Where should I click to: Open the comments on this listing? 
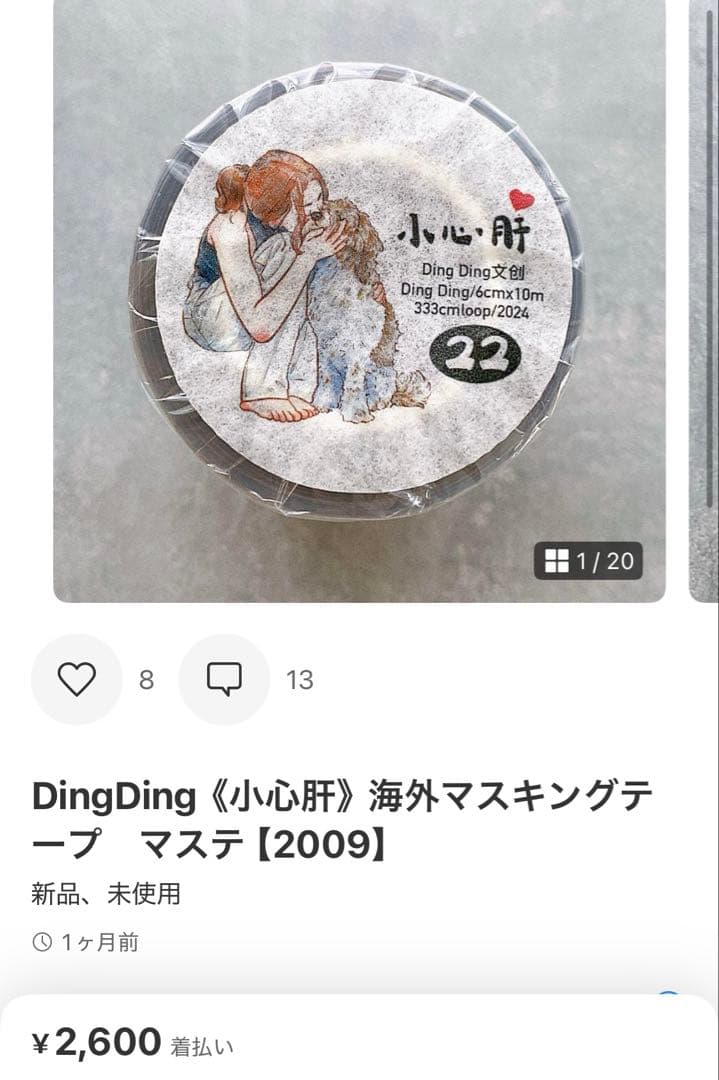pyautogui.click(x=224, y=680)
